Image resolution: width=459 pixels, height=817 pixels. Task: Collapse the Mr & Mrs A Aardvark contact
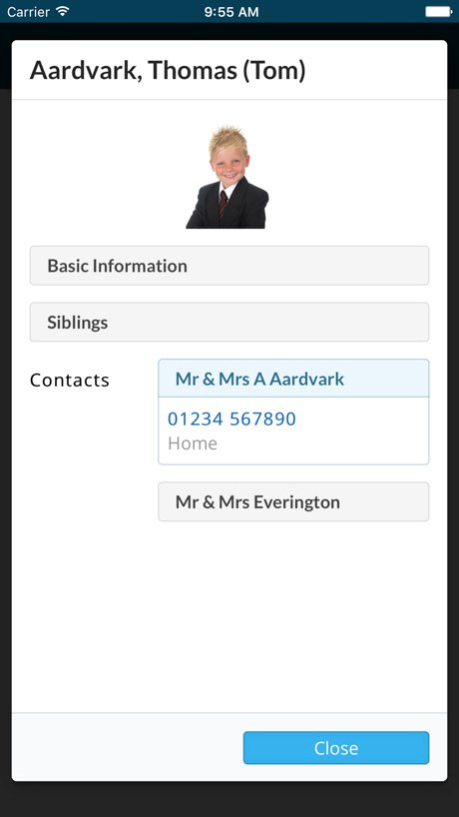coord(293,379)
